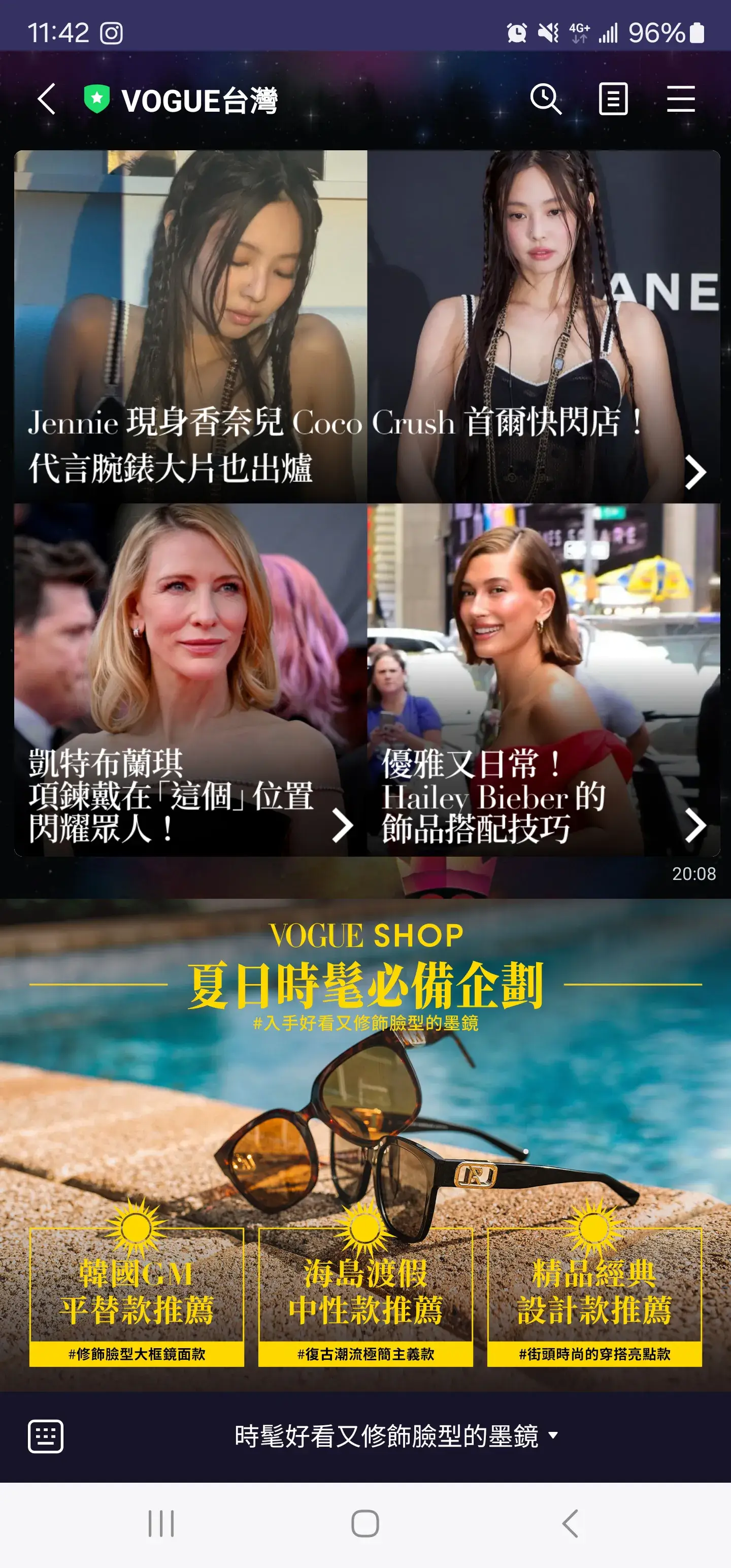The image size is (731, 1568).
Task: Select 海島渡假中性款推薦
Action: pyautogui.click(x=365, y=1297)
